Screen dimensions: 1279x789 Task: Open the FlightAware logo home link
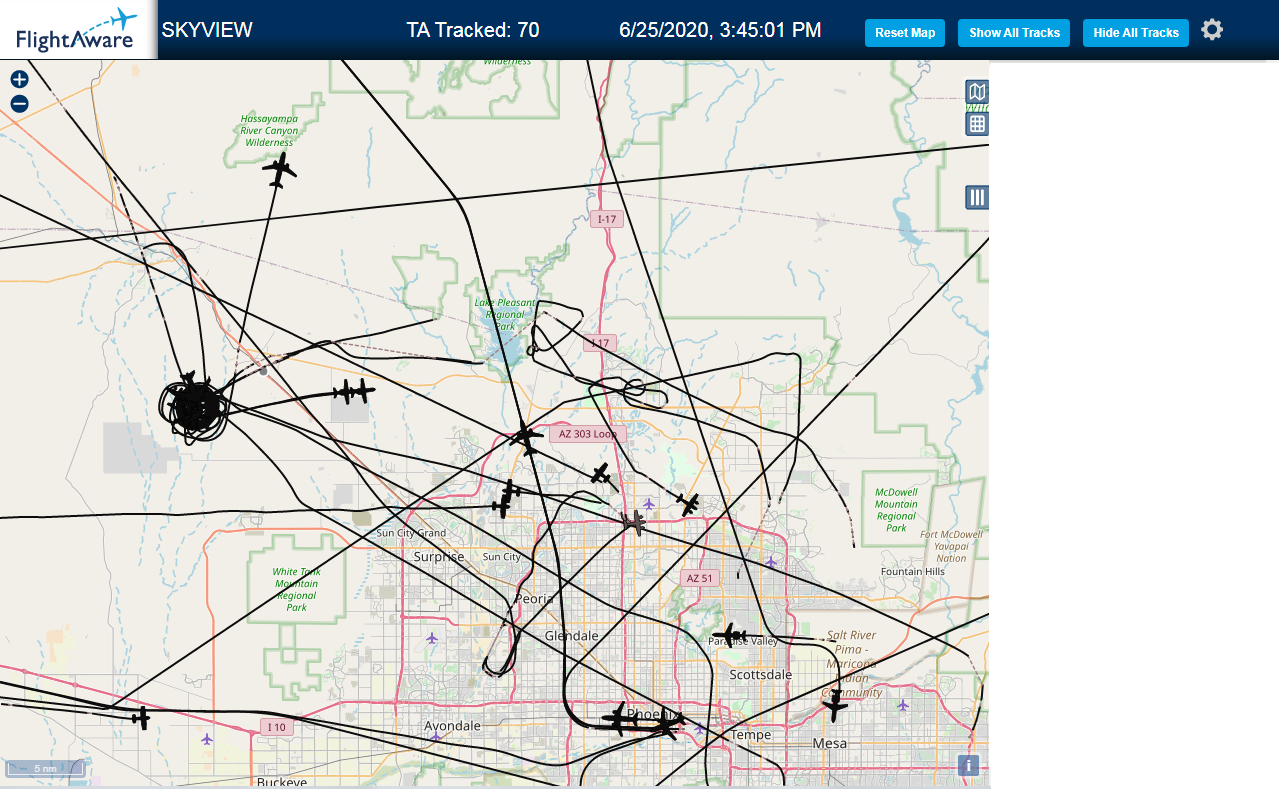(x=78, y=30)
